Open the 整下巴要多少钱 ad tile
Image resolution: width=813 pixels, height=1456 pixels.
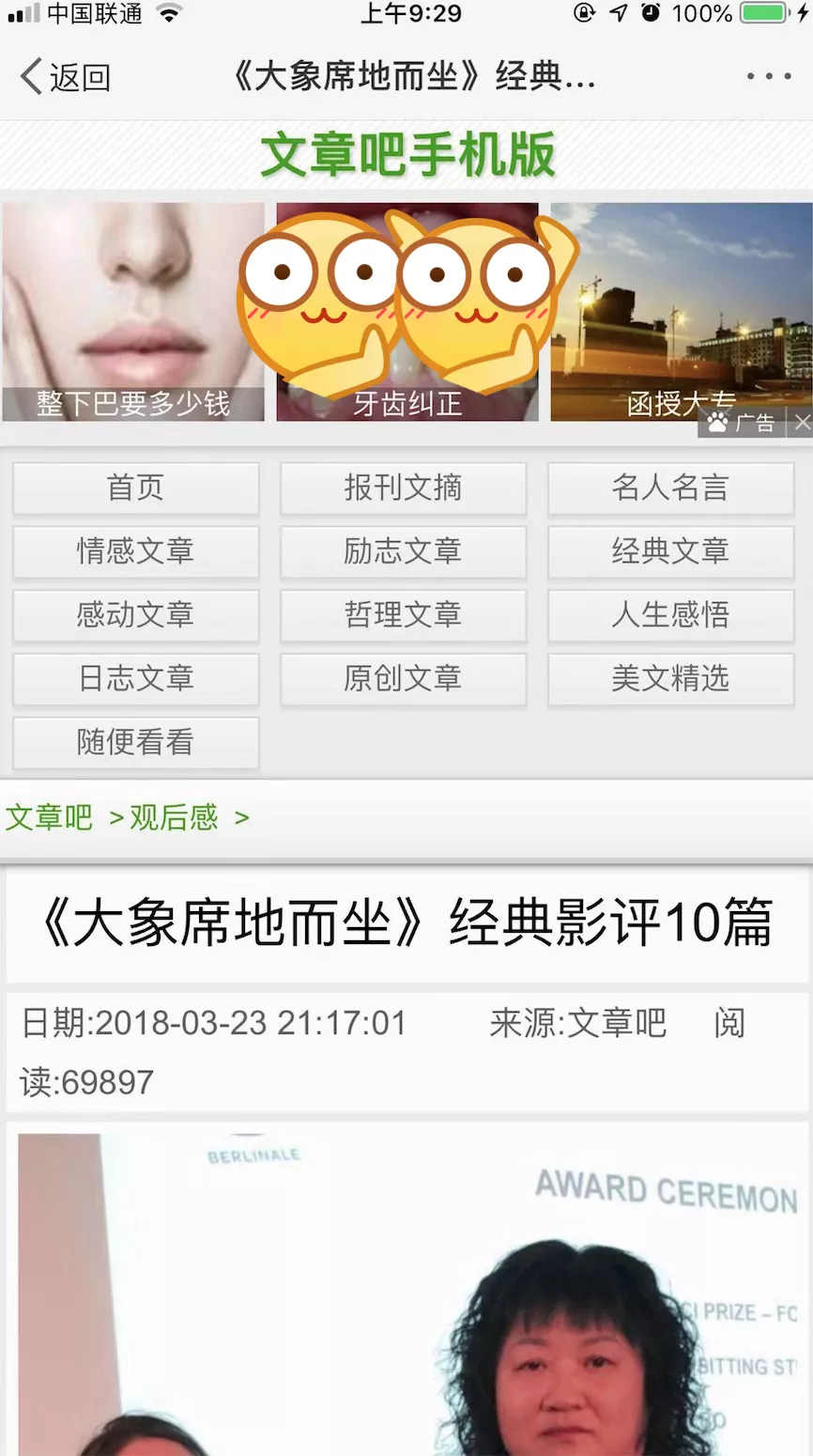click(133, 312)
